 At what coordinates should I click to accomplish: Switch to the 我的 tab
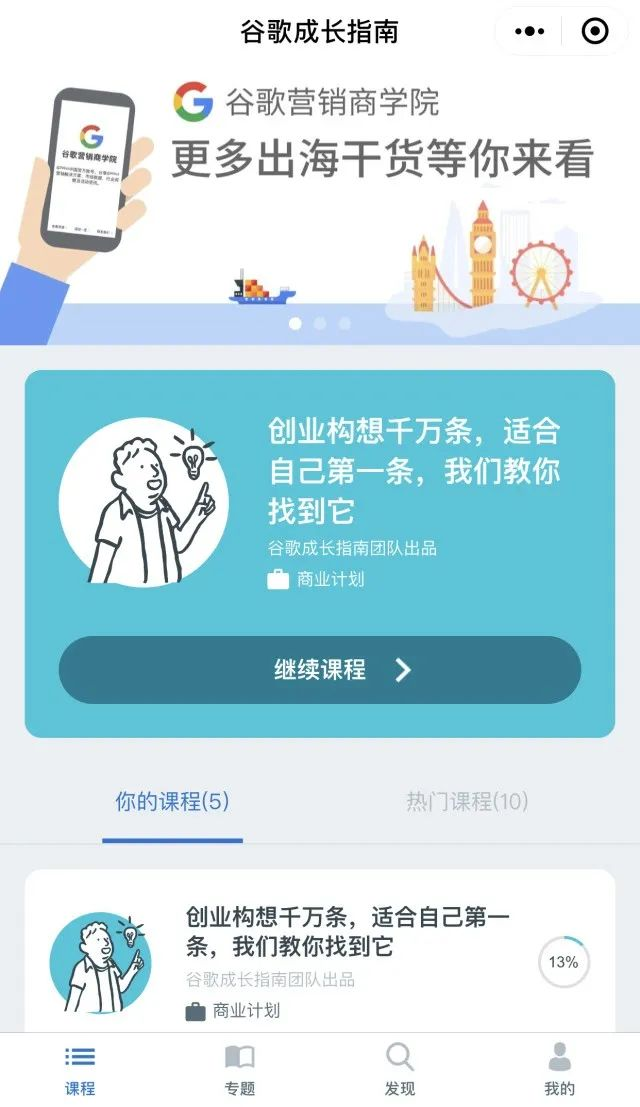pyautogui.click(x=560, y=1070)
